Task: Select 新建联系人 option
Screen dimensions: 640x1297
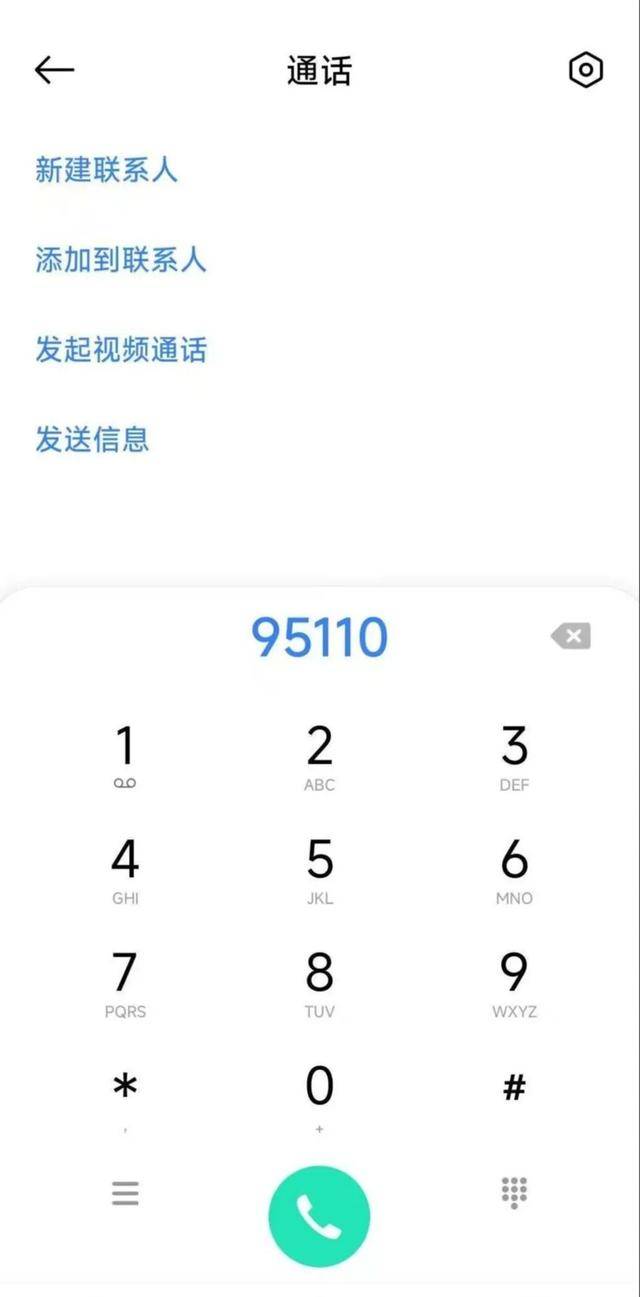Action: (106, 169)
